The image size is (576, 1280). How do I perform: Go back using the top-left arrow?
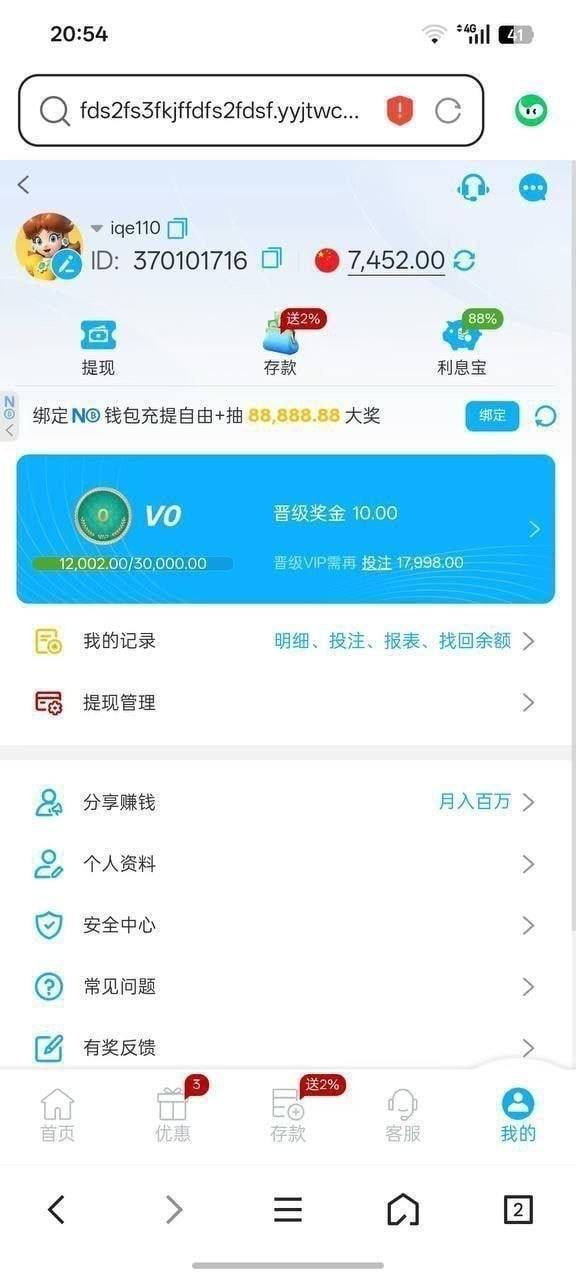coord(24,185)
